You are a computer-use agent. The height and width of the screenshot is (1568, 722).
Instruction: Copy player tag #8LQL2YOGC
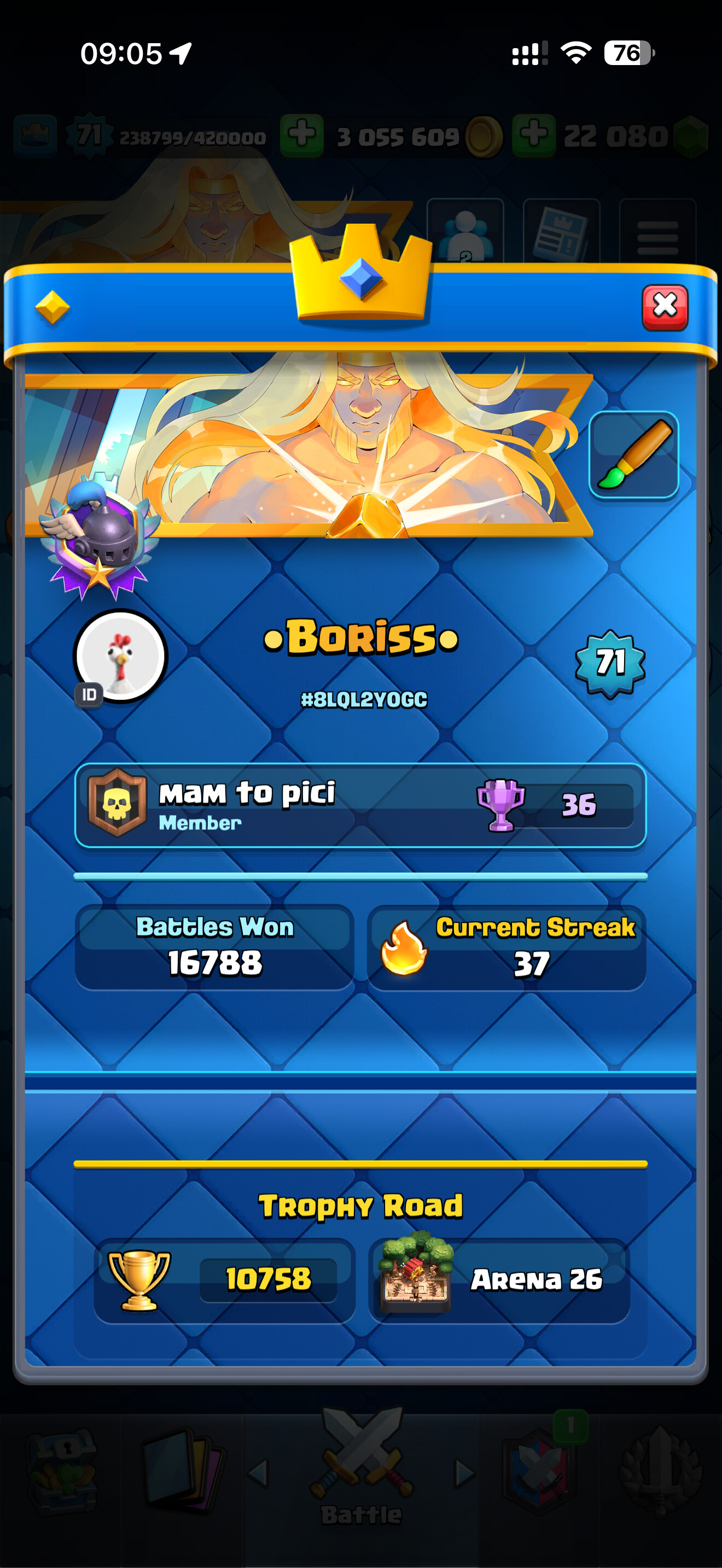click(363, 699)
